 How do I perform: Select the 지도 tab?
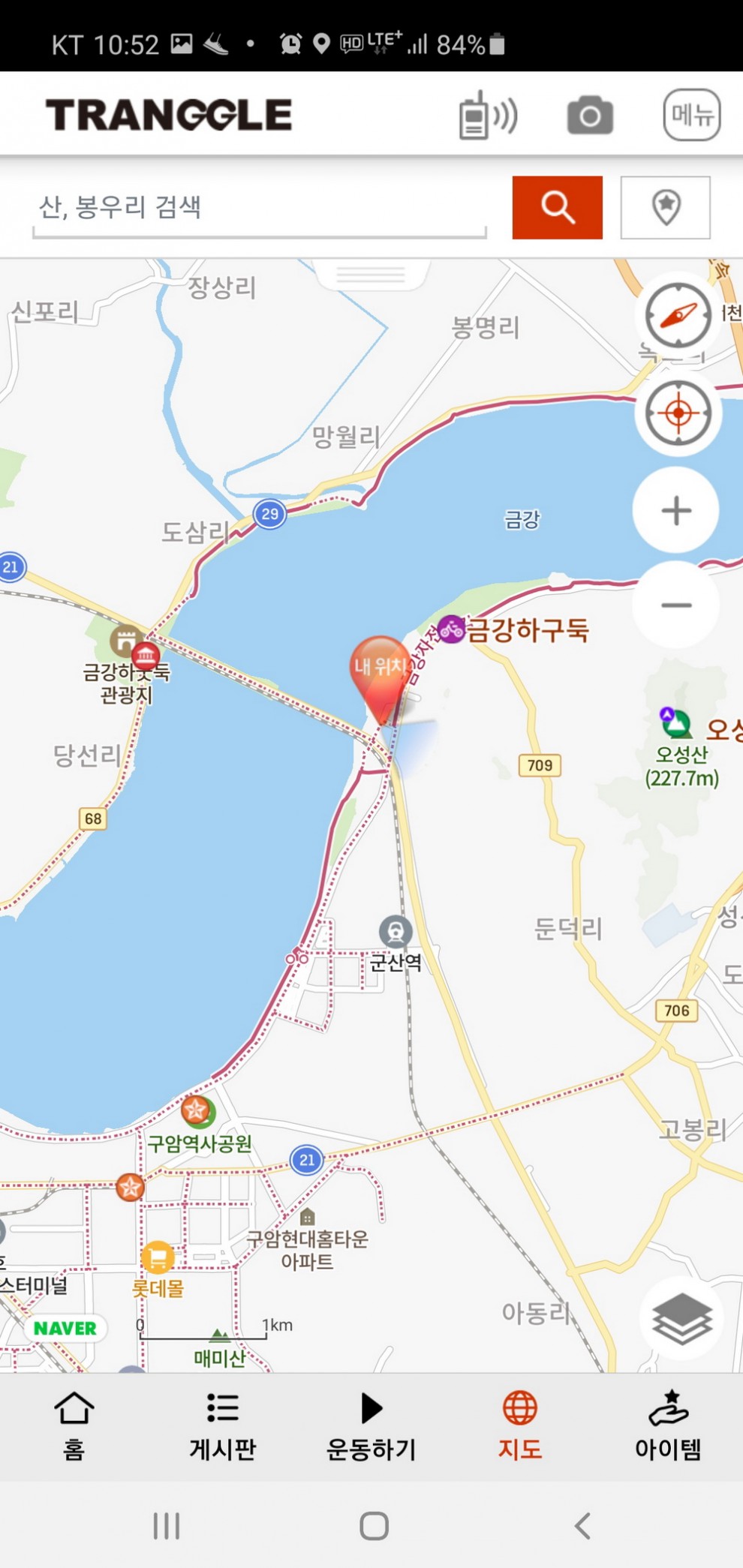[520, 1426]
